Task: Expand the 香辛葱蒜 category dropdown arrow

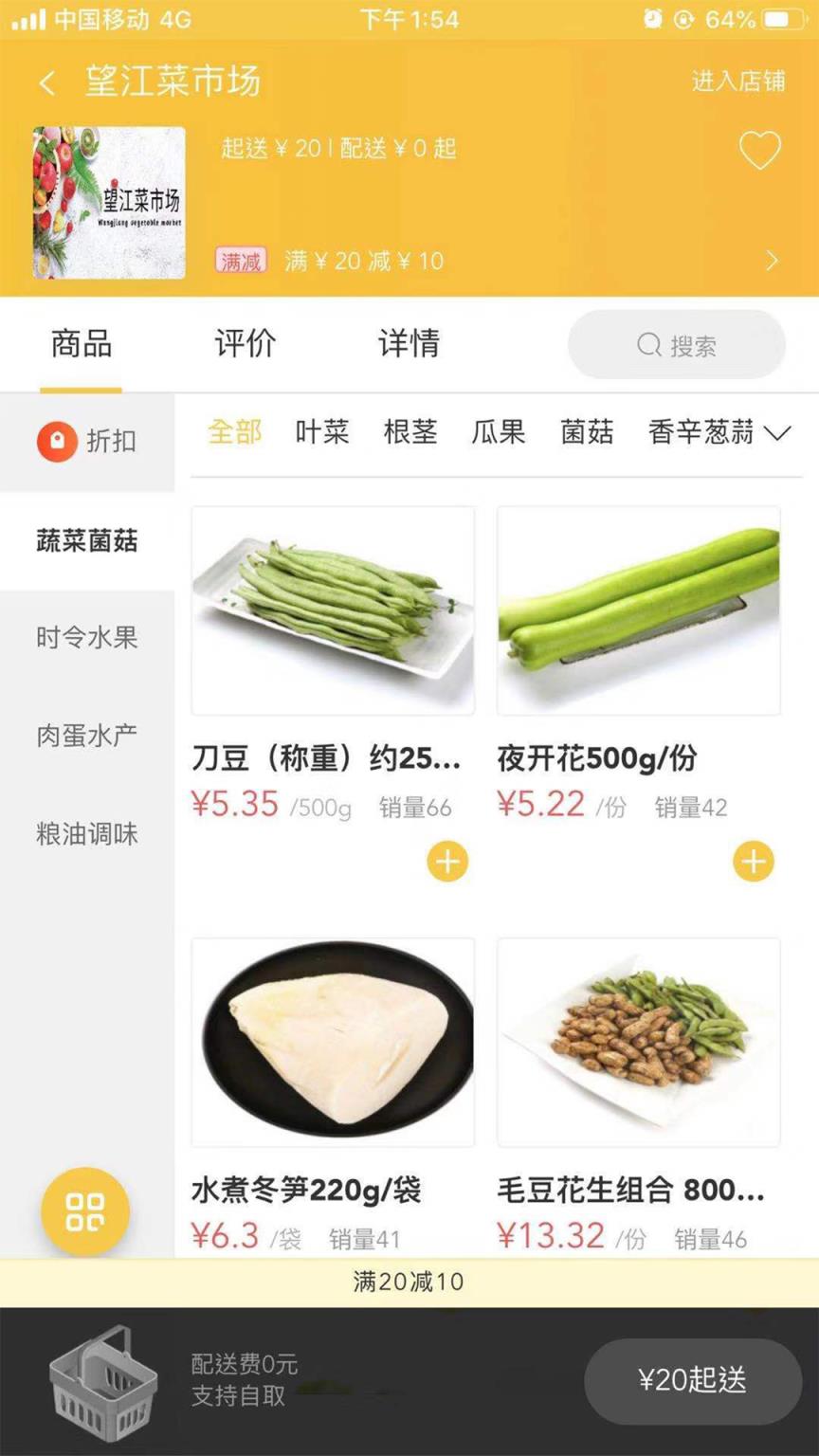Action: tap(779, 432)
